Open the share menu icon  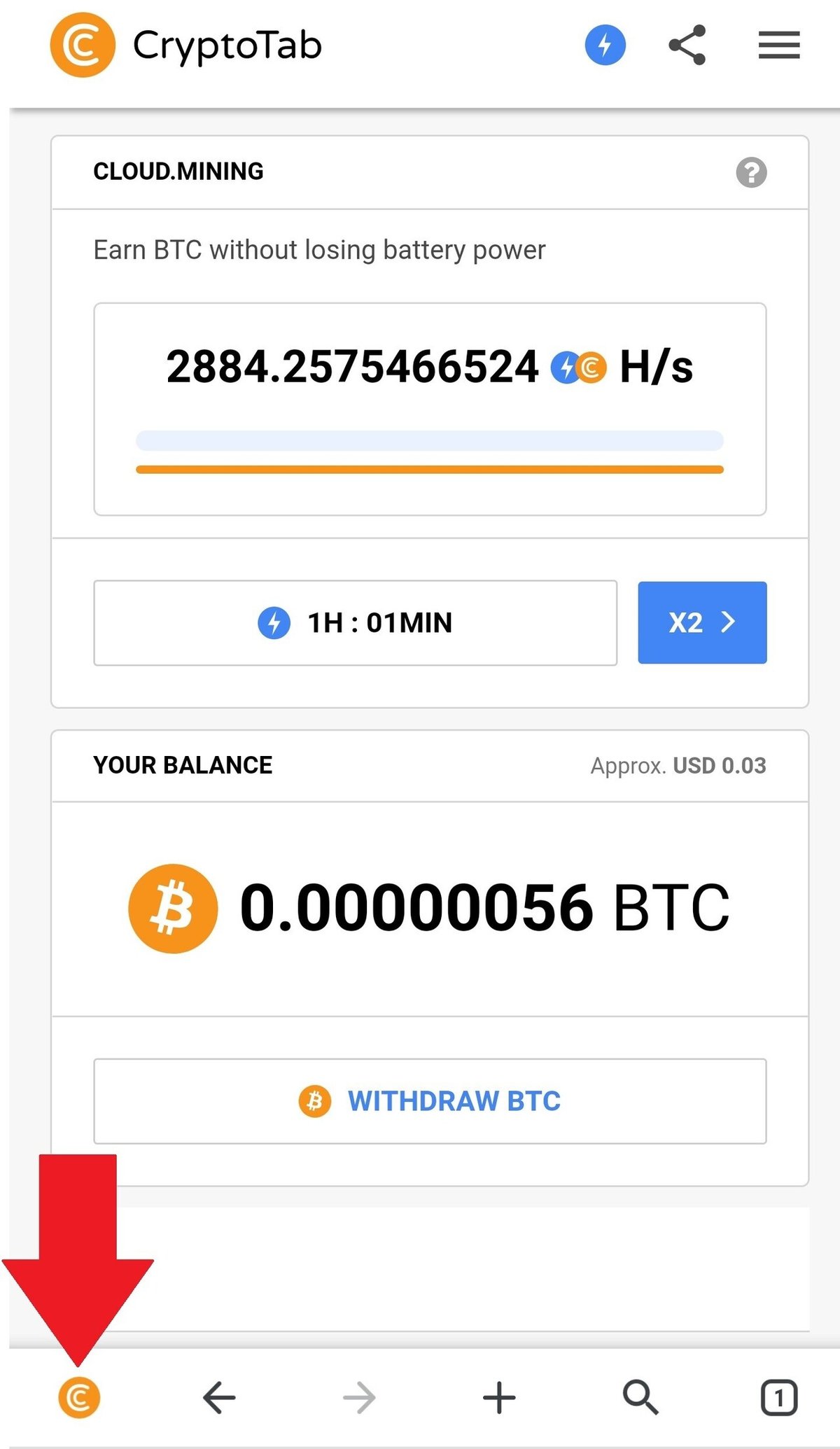pyautogui.click(x=687, y=45)
